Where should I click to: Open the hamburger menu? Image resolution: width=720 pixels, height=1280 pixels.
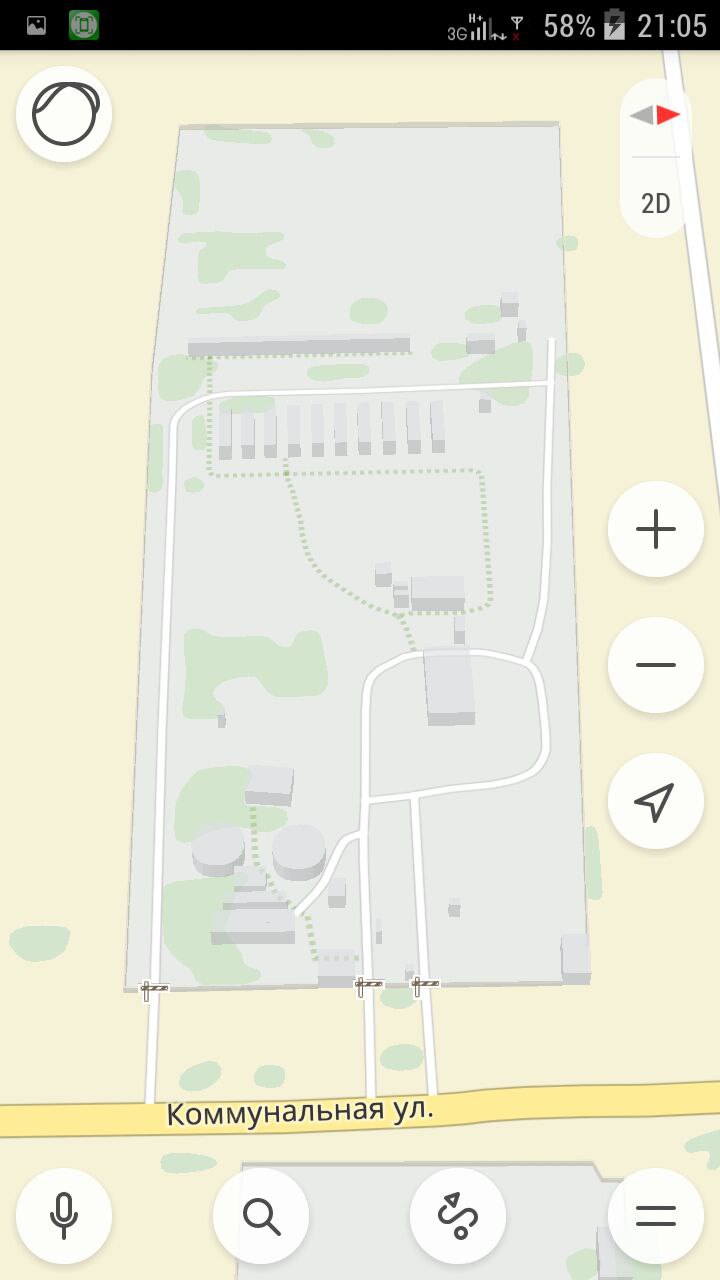[x=656, y=1216]
